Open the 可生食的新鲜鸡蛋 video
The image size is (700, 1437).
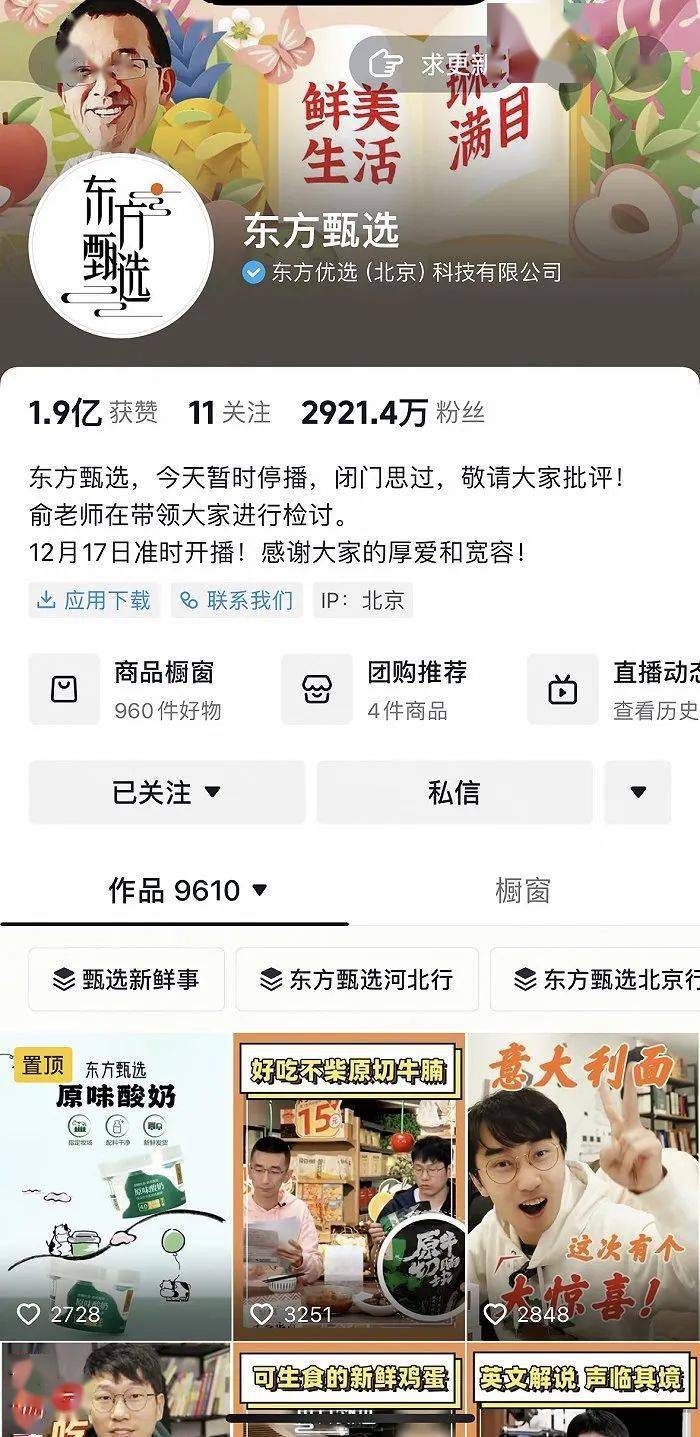pos(350,1390)
